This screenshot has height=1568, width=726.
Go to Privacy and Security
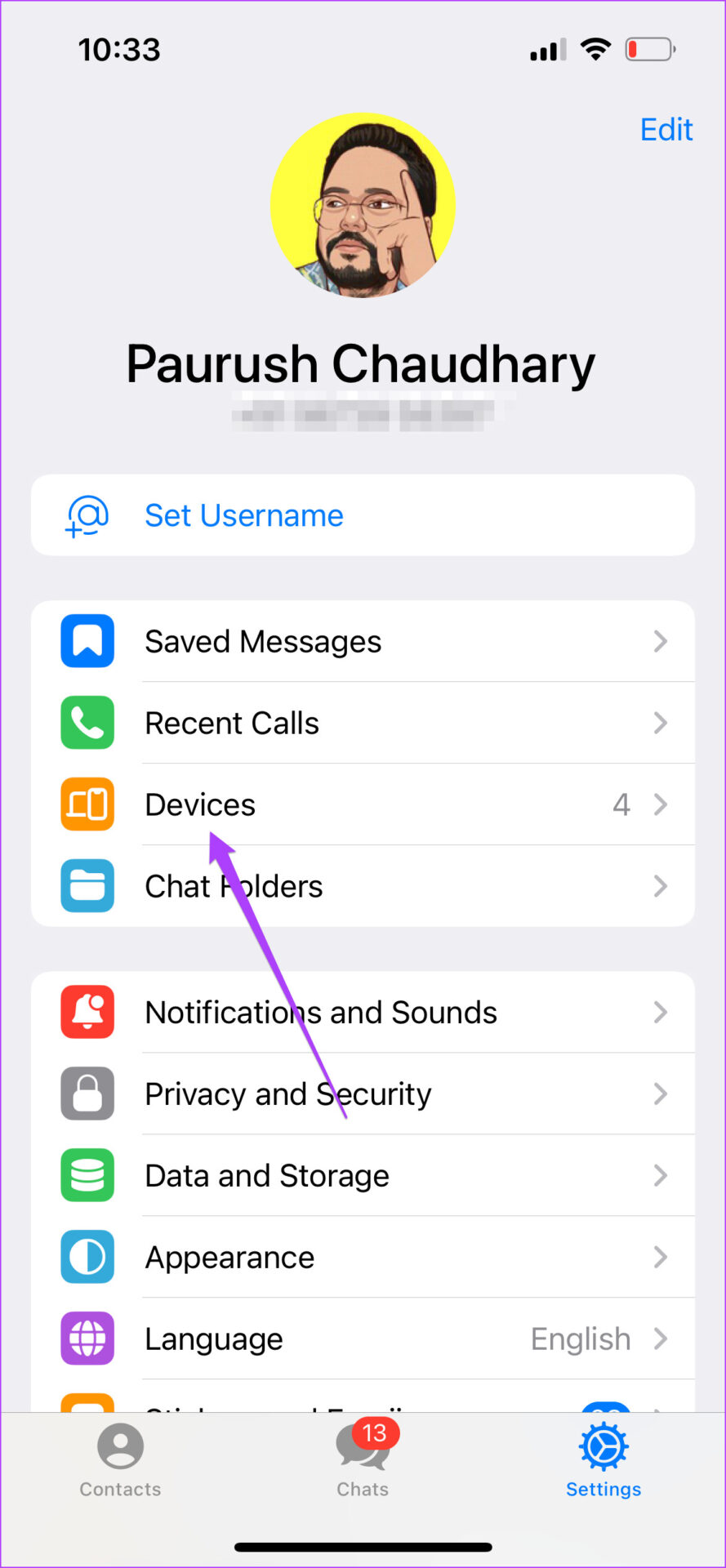pos(363,1094)
